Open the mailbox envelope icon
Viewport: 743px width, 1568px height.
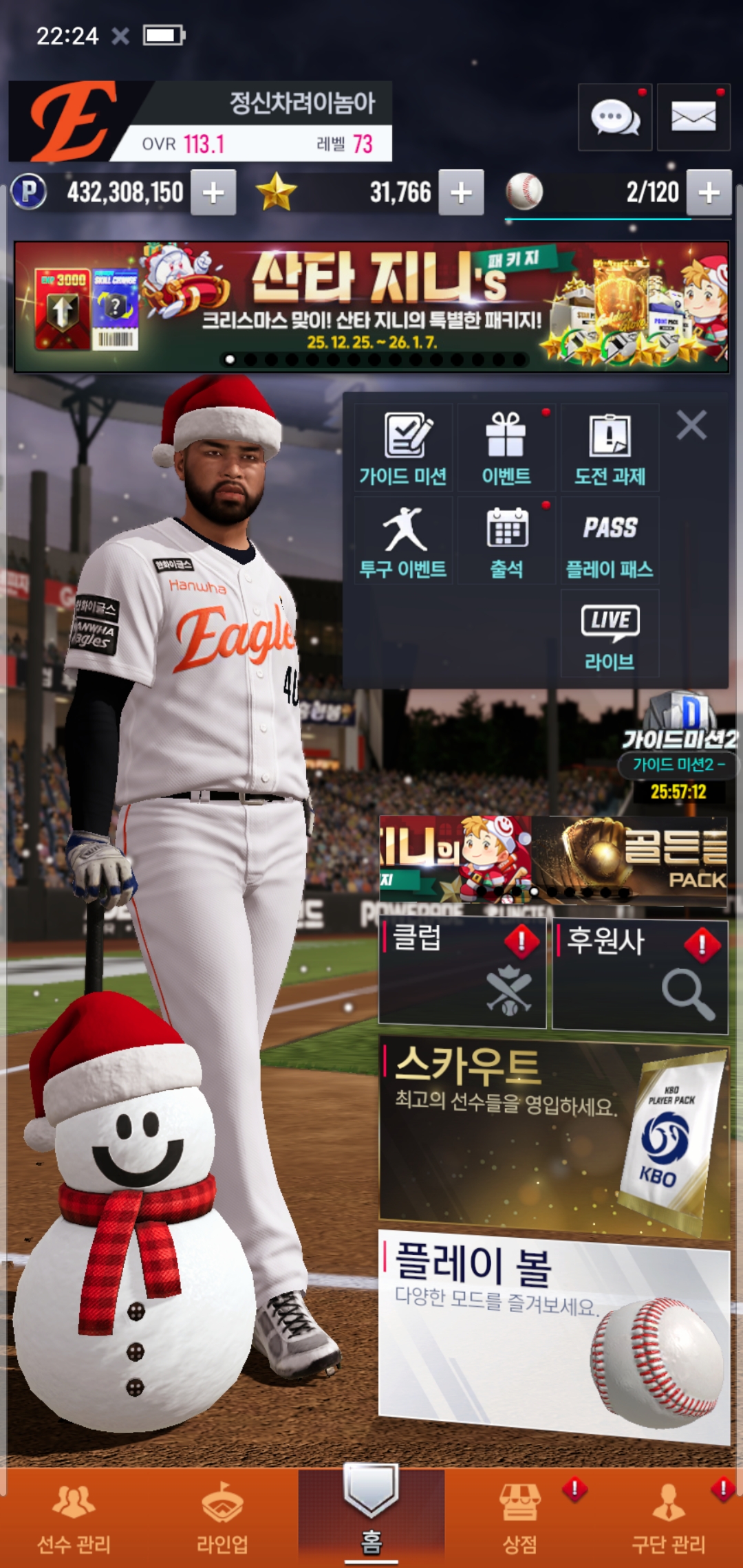[x=693, y=117]
